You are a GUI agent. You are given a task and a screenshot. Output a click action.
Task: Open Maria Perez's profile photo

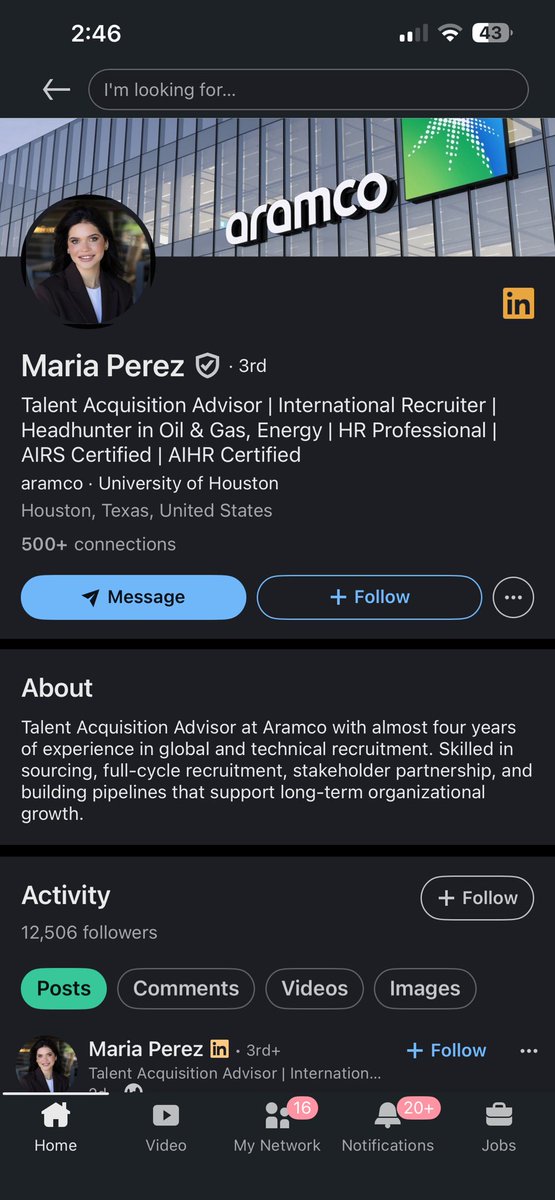(88, 262)
